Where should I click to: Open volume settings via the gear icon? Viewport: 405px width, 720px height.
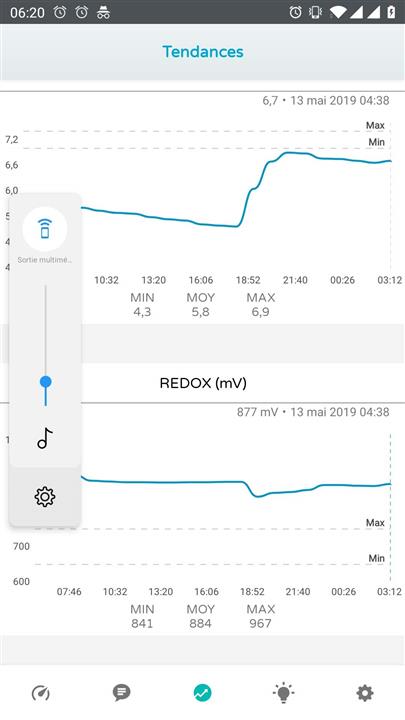click(45, 496)
